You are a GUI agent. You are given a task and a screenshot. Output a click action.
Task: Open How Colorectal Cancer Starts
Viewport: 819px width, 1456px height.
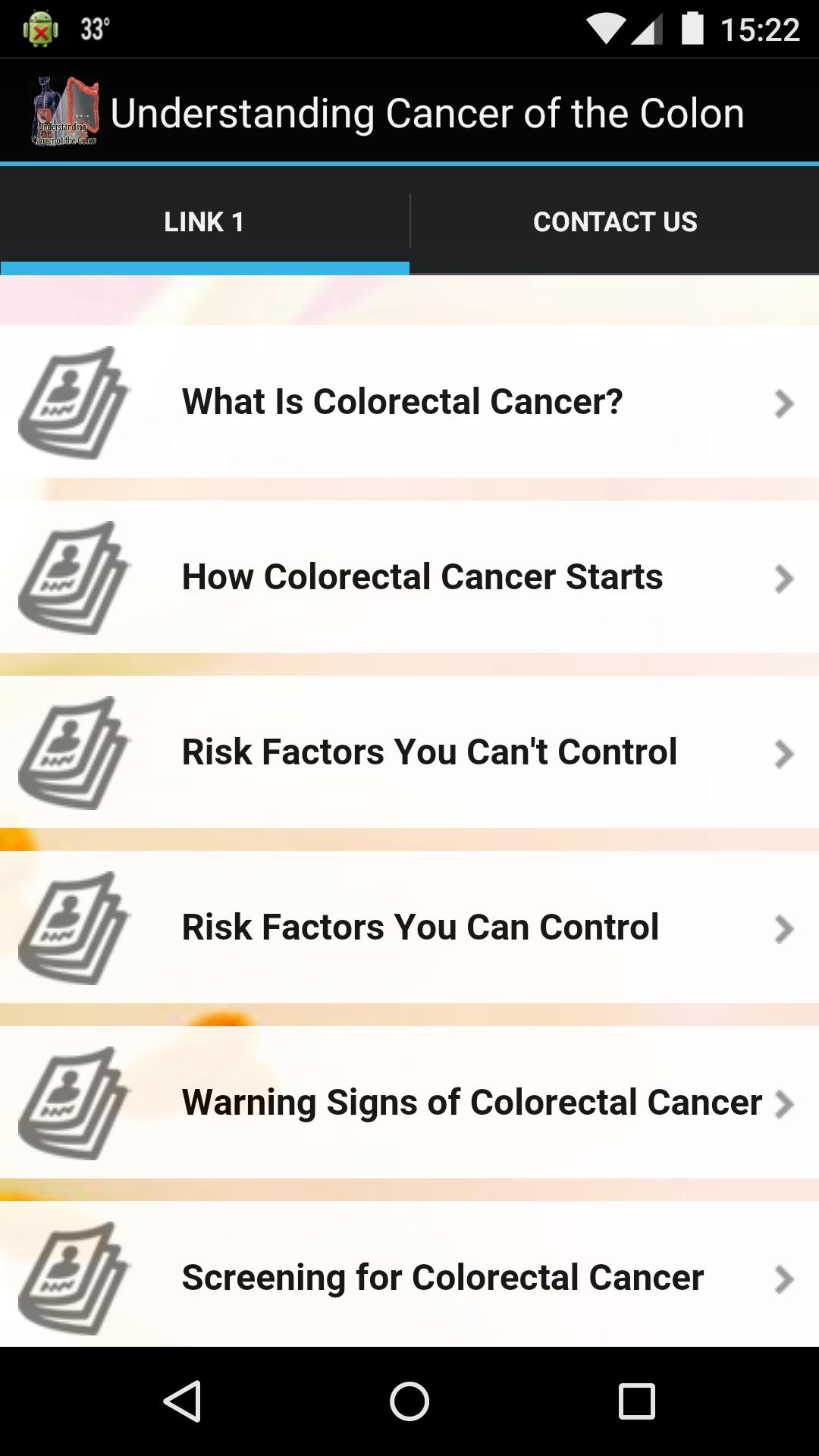coord(409,577)
